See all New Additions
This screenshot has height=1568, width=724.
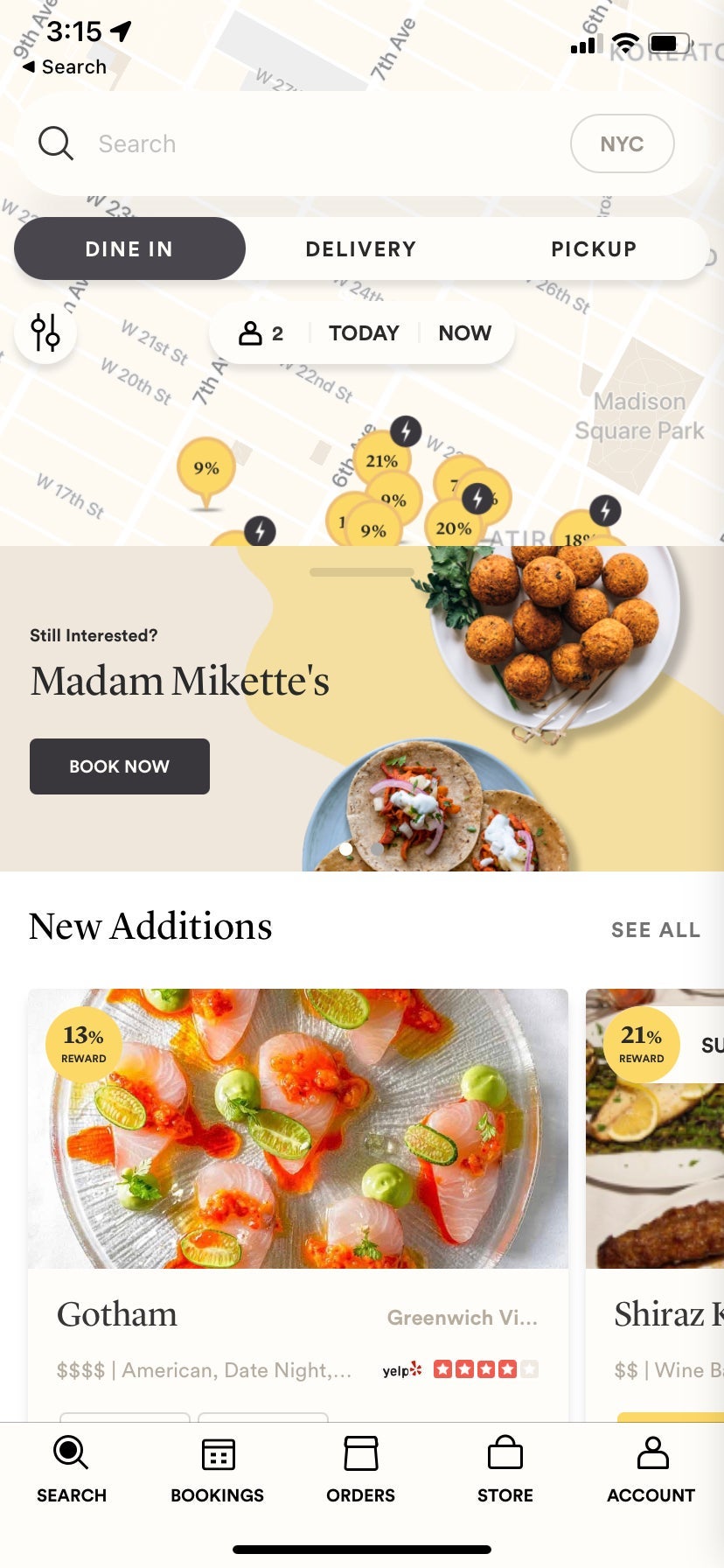[655, 930]
